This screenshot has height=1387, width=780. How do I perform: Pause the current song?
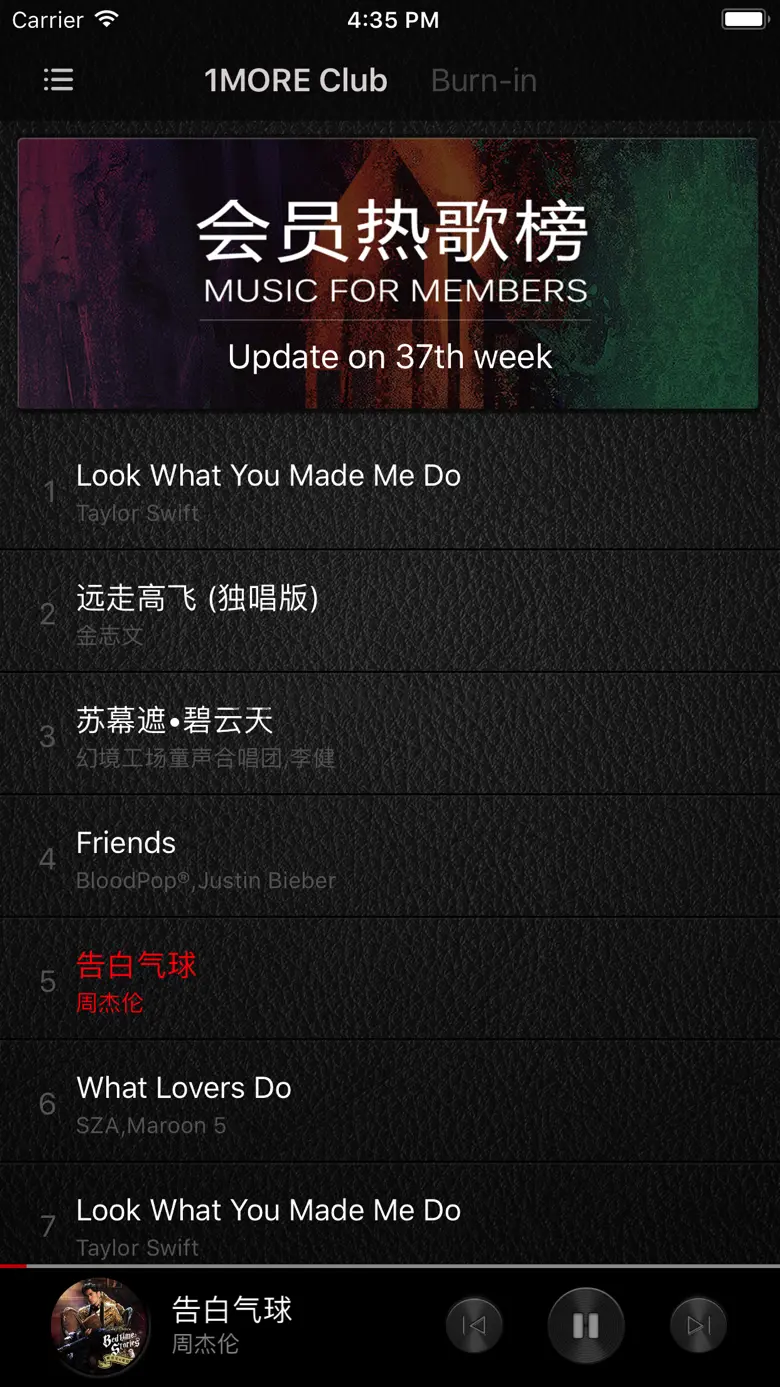(x=586, y=1326)
